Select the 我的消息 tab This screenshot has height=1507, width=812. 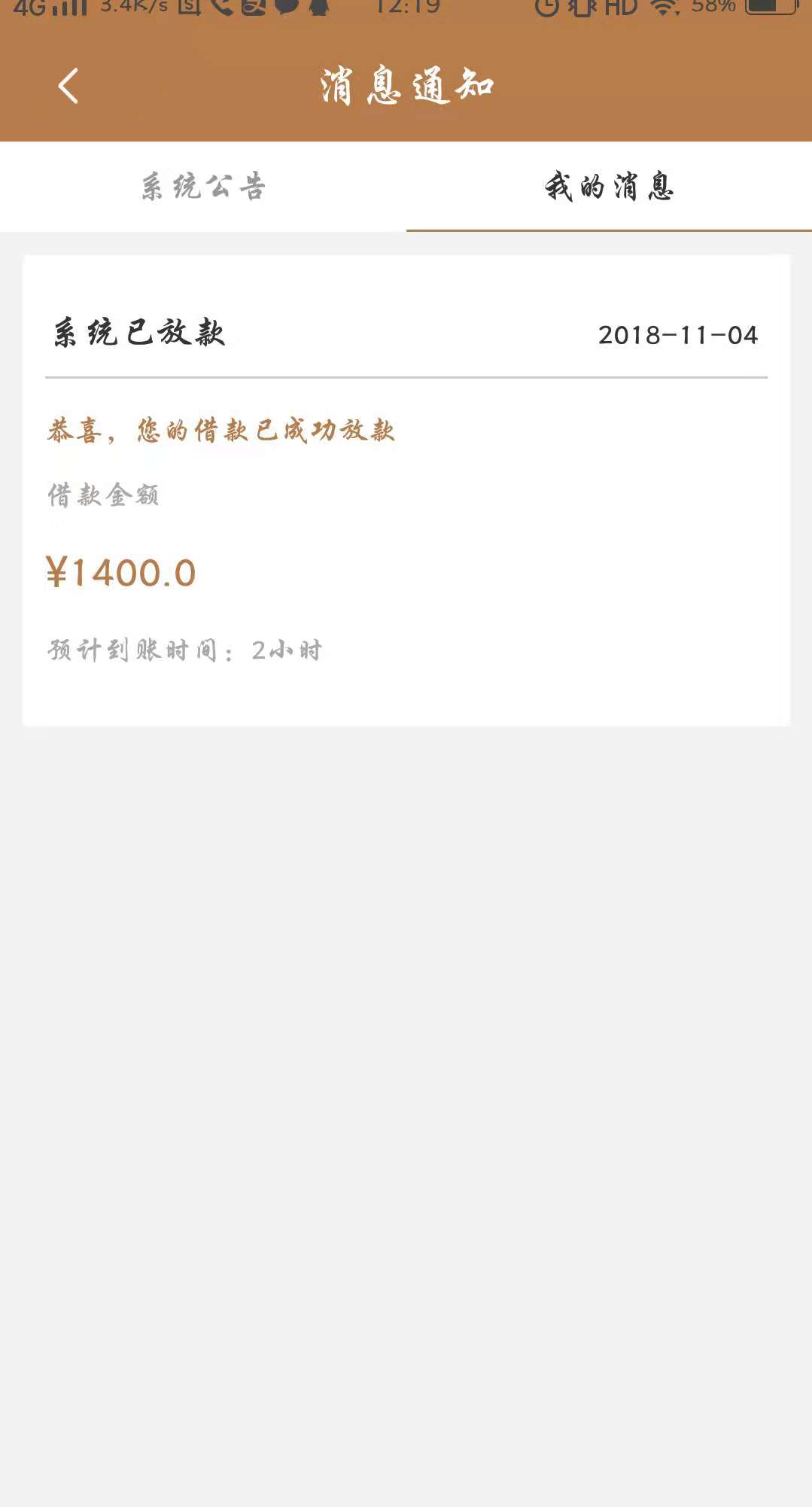click(609, 187)
